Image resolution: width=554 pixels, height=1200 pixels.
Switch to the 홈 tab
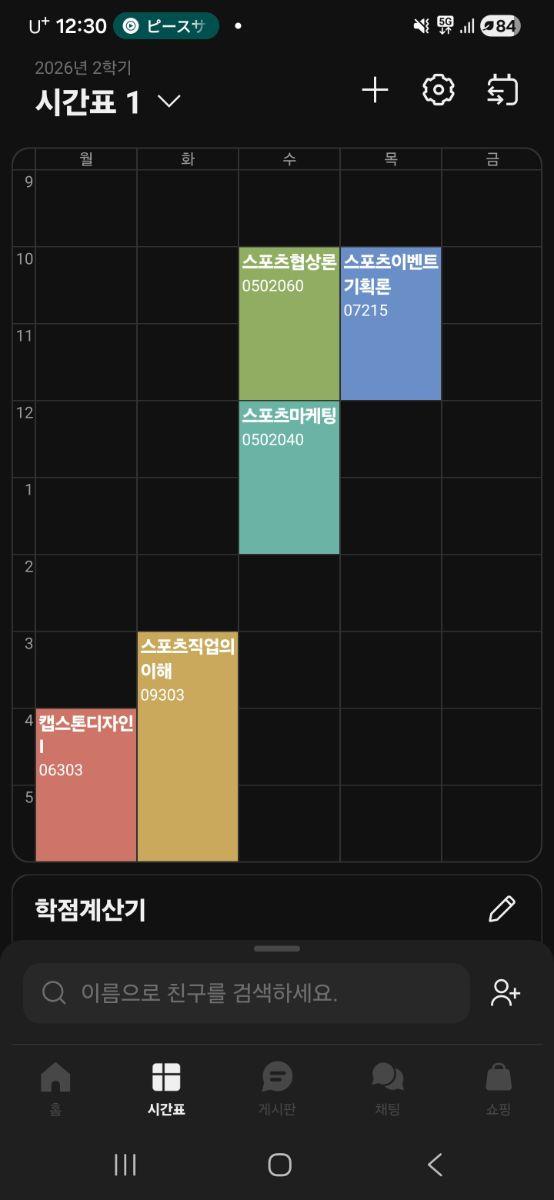click(55, 1088)
